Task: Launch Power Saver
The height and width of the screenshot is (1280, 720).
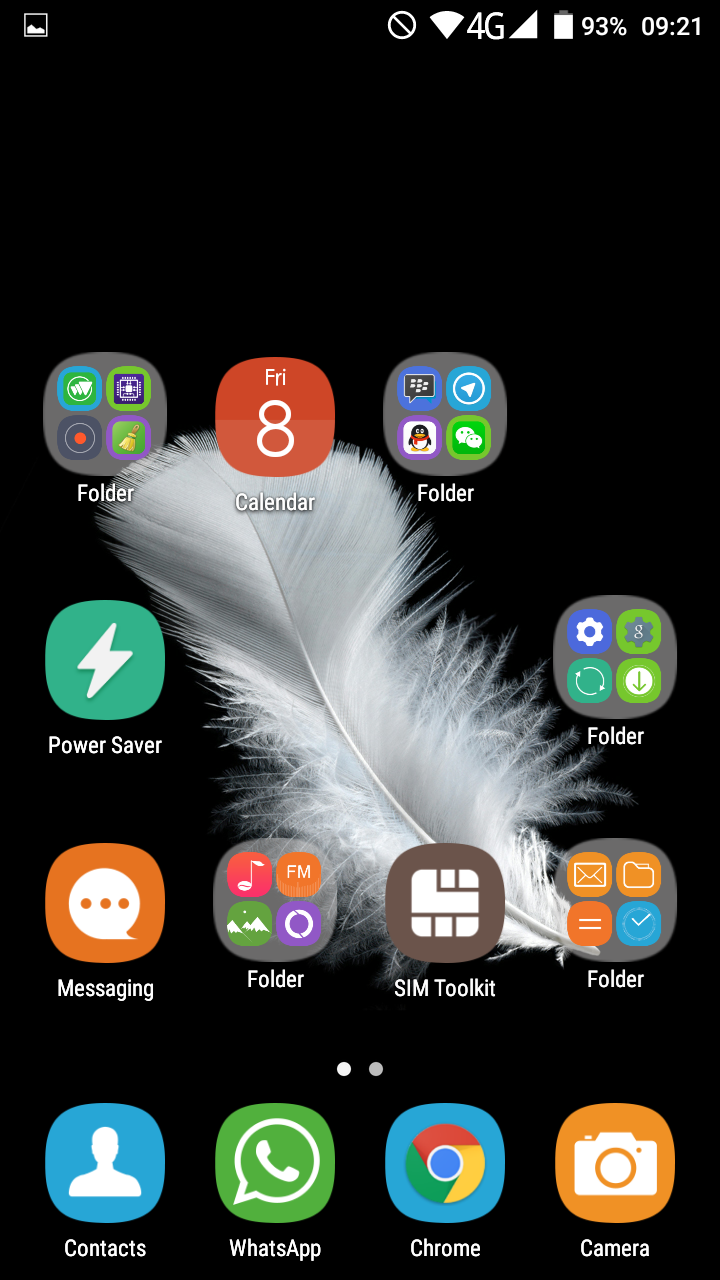Action: pos(105,660)
